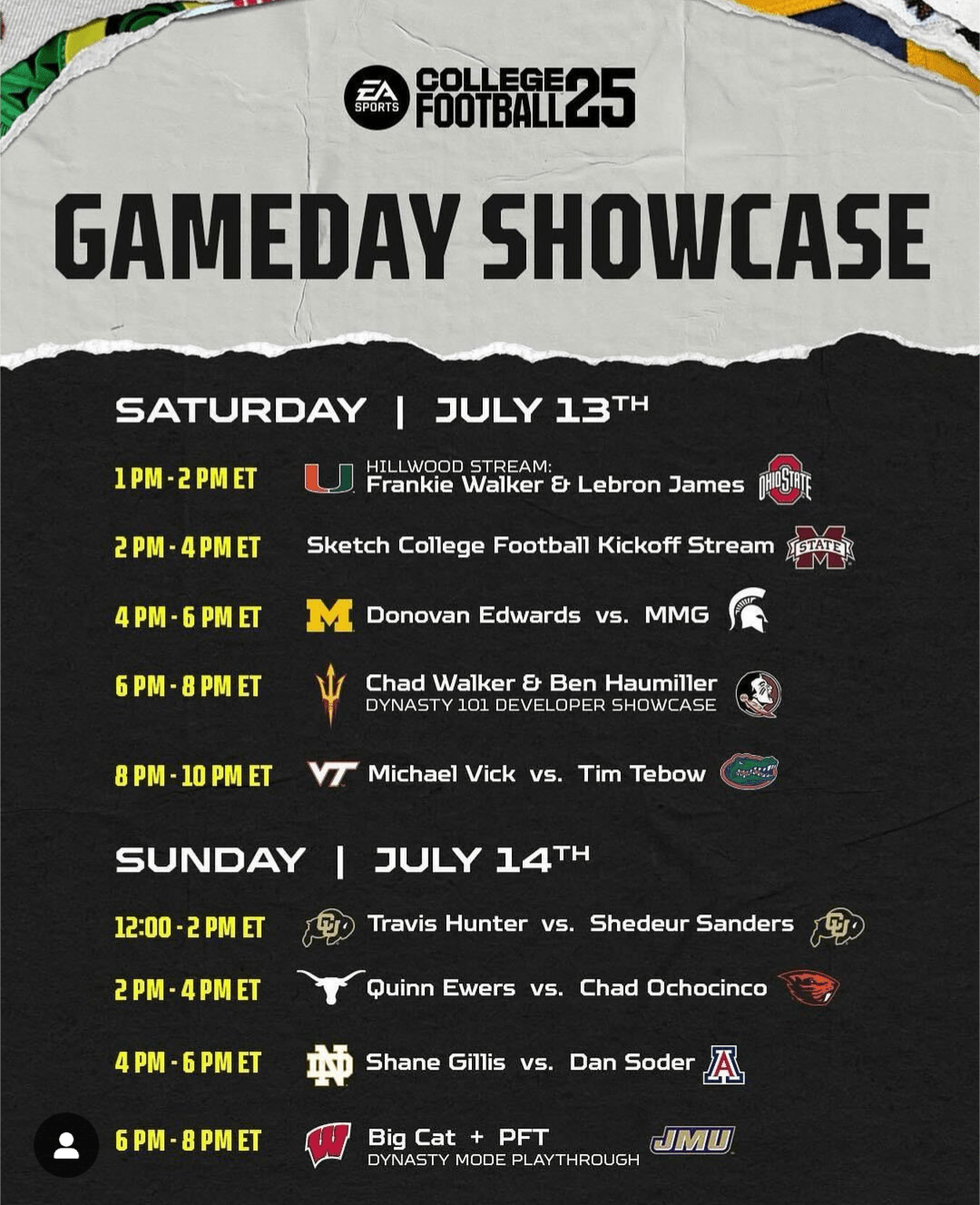Show tagged people on this photo

[x=66, y=1145]
